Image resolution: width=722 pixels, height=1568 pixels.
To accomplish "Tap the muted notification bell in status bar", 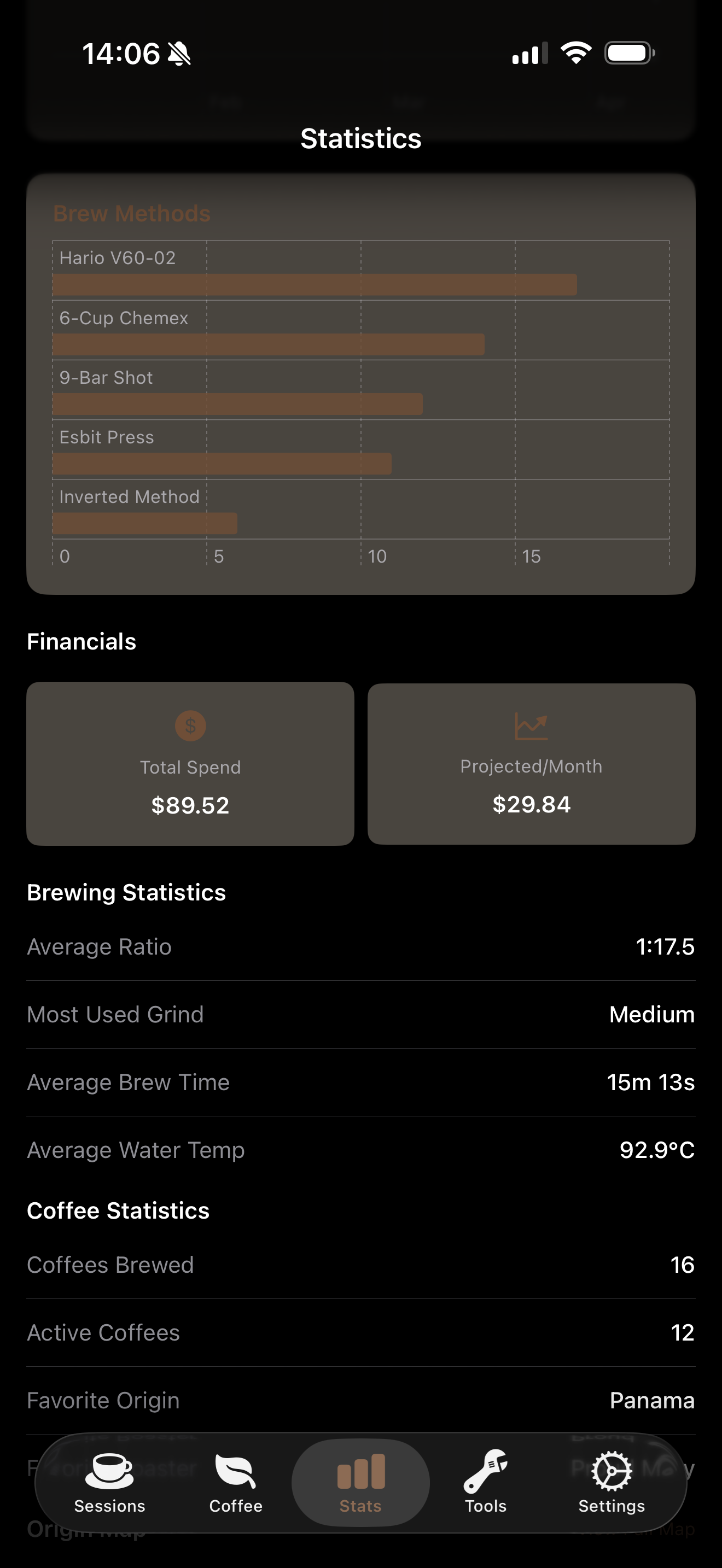I will (x=179, y=54).
